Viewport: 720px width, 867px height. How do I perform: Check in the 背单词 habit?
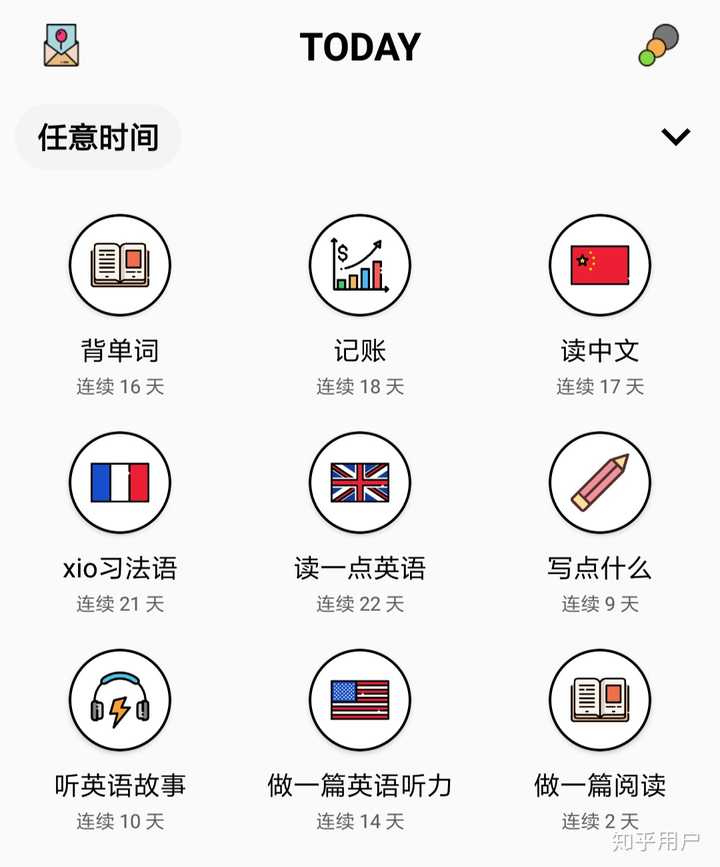coord(120,265)
